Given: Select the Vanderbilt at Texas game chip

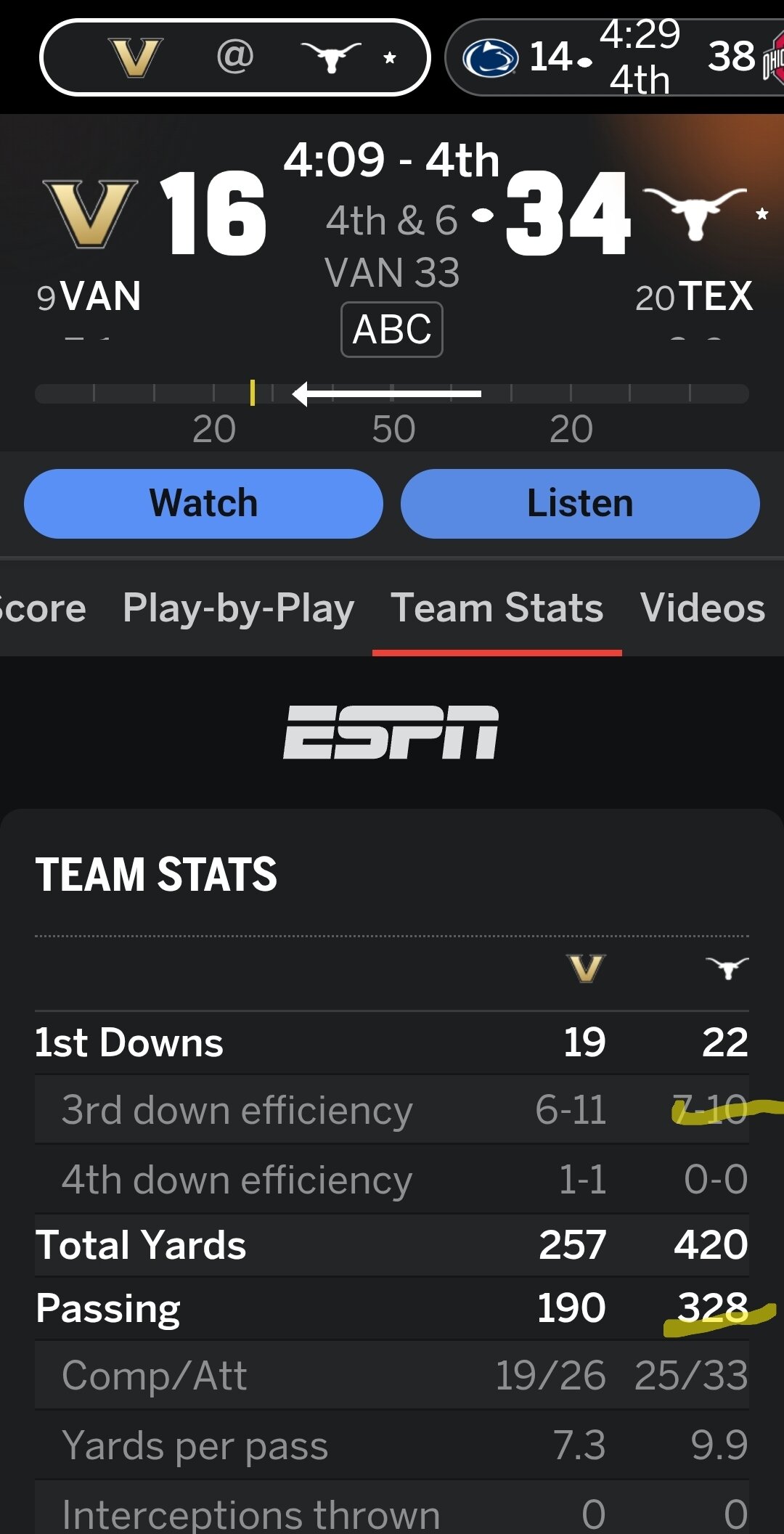Looking at the screenshot, I should click(234, 57).
